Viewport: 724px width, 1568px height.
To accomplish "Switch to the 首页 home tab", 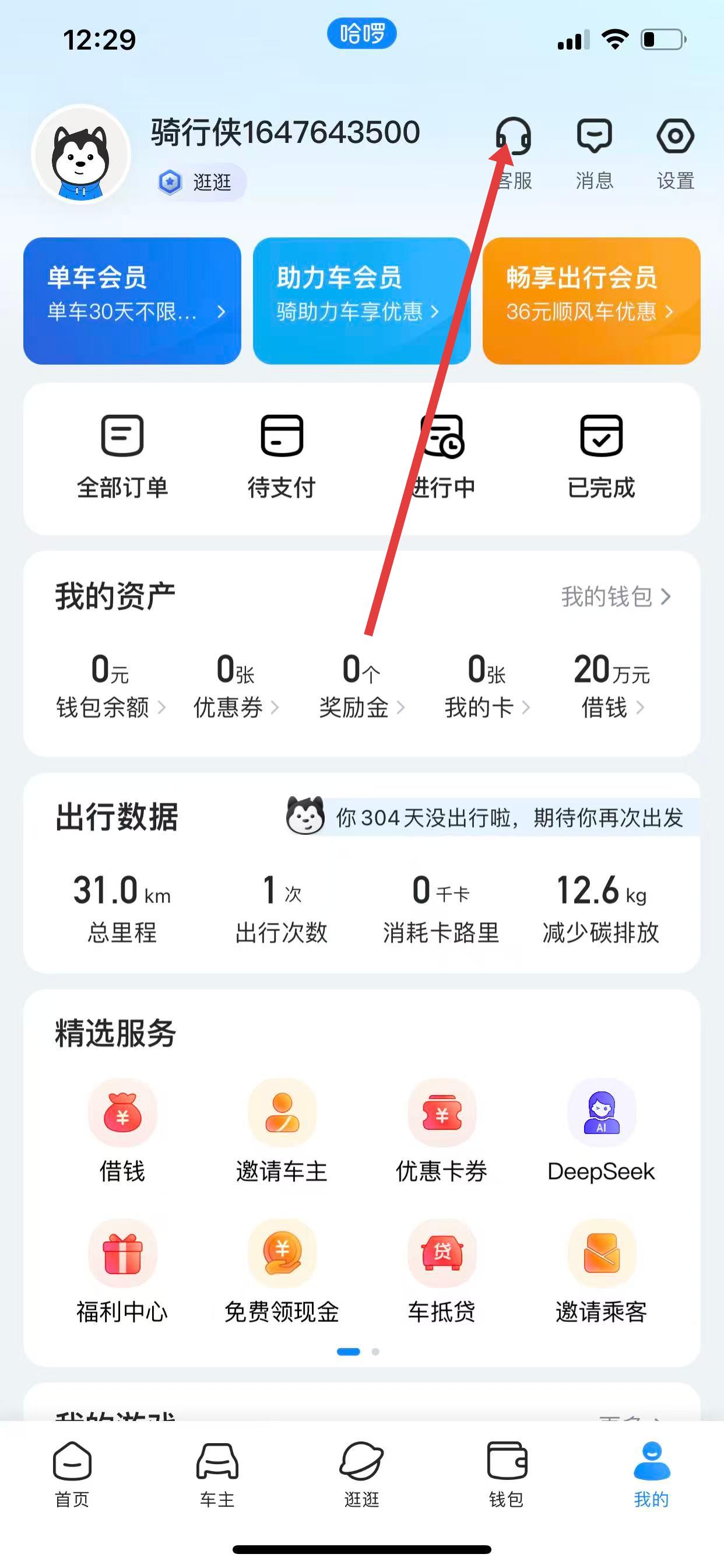I will tap(72, 1473).
